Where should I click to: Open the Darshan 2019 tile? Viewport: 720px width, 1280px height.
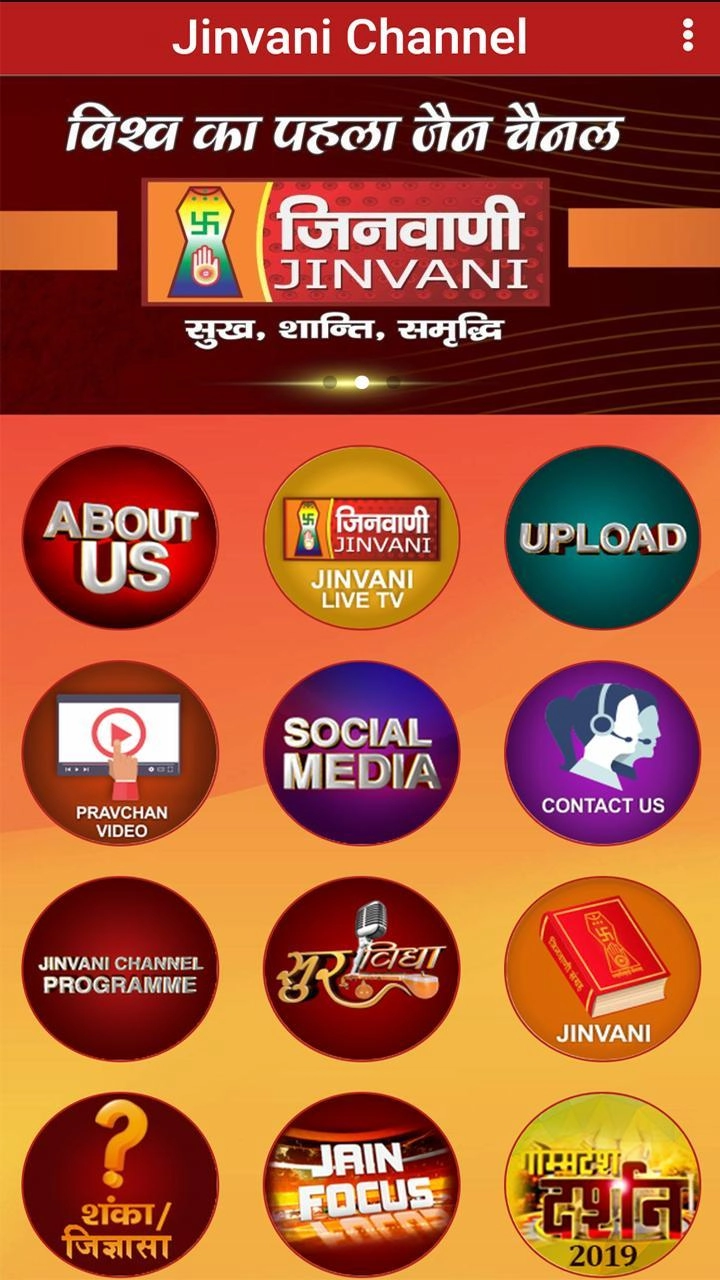click(x=602, y=1186)
